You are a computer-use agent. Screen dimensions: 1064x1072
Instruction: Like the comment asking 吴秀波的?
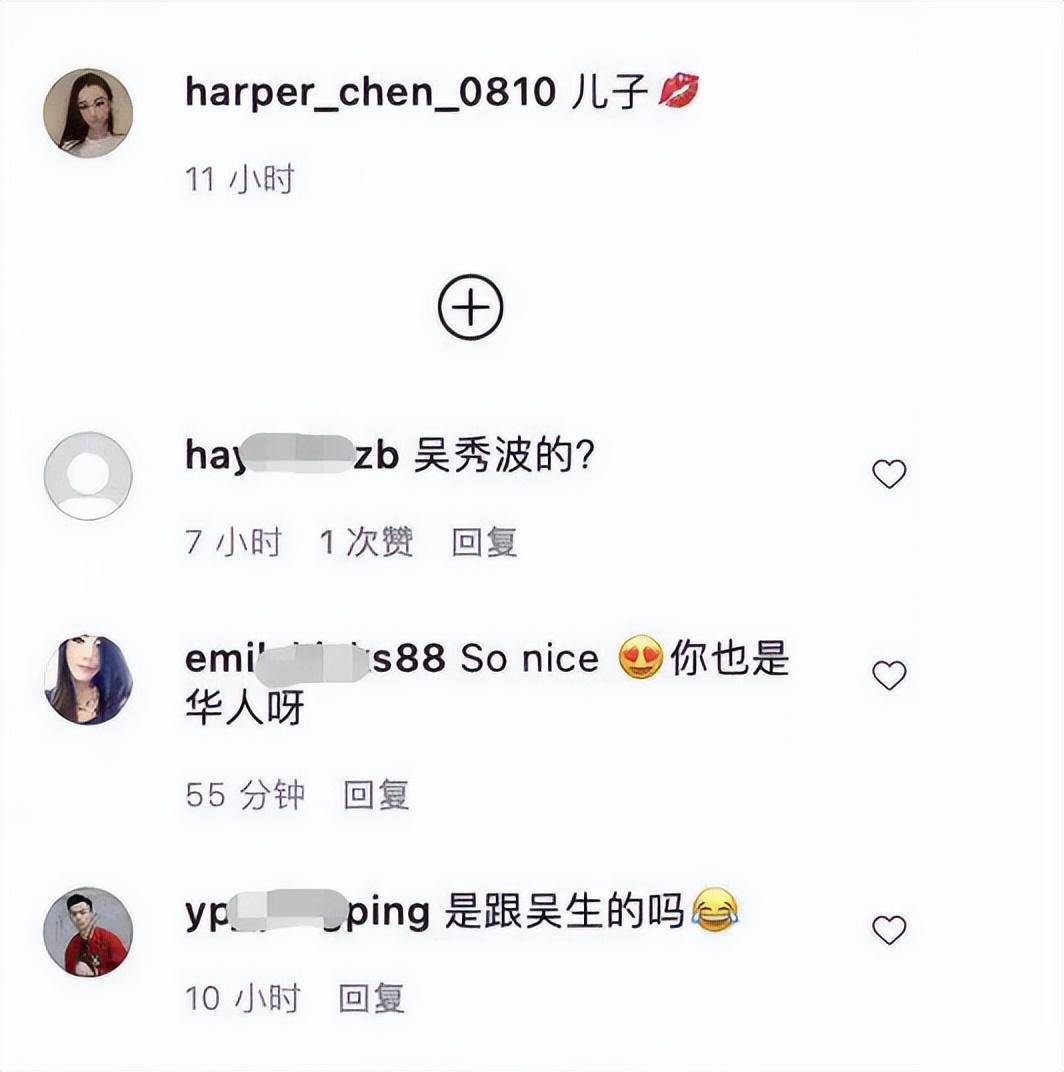point(889,473)
